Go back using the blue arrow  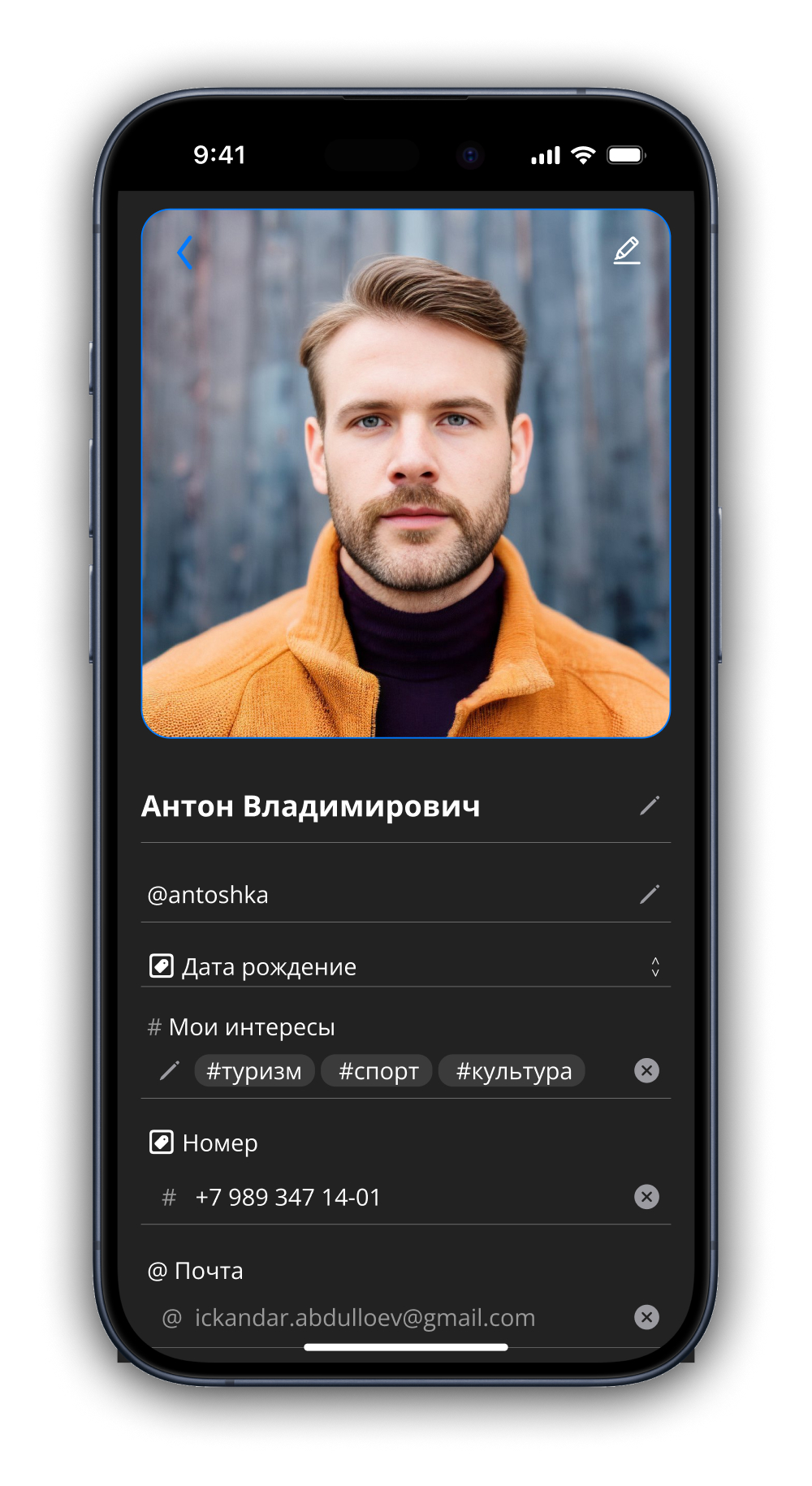pyautogui.click(x=185, y=253)
